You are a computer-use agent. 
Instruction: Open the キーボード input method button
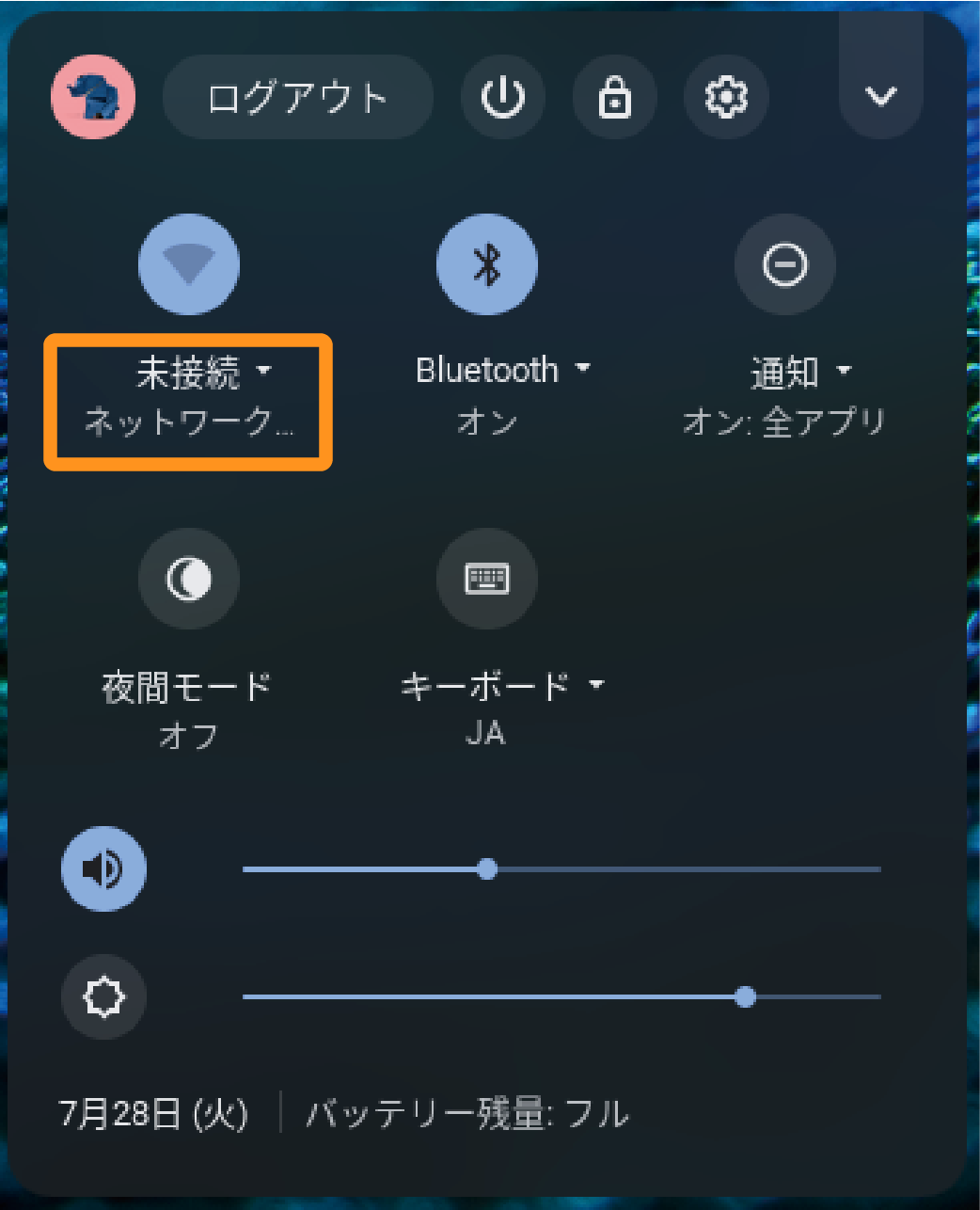pyautogui.click(x=487, y=579)
